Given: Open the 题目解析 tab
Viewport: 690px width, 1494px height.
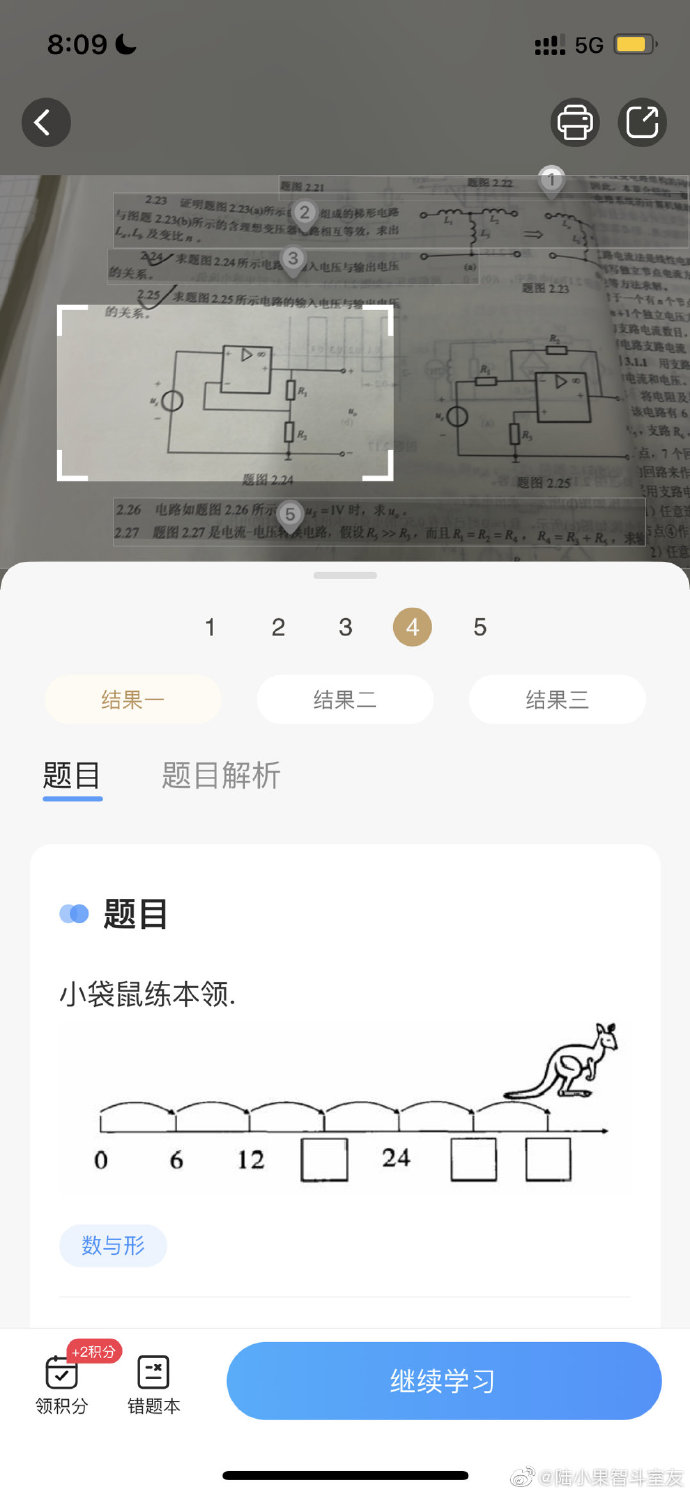Looking at the screenshot, I should point(221,776).
